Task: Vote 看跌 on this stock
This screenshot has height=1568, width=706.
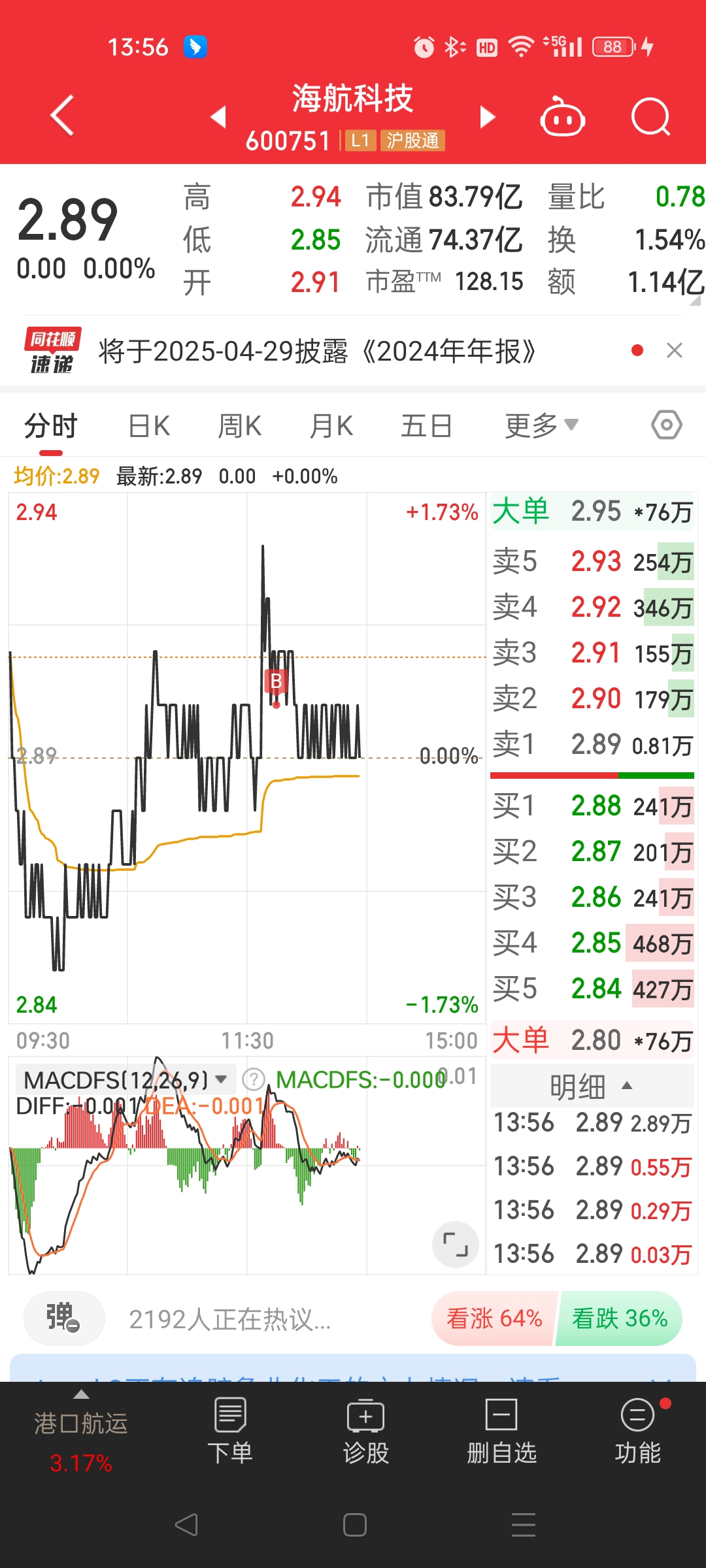Action: tap(619, 1318)
